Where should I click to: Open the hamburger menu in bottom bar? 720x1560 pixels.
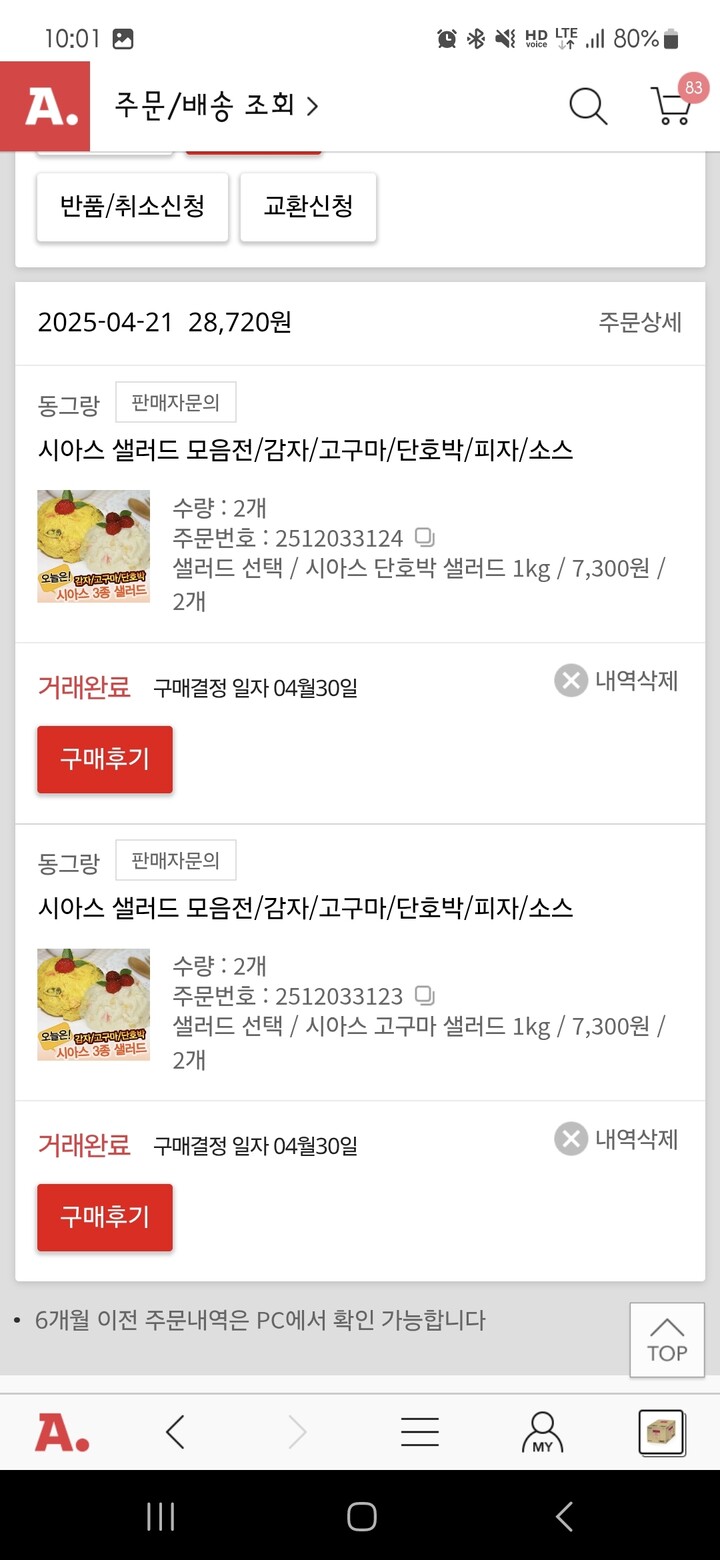420,1433
